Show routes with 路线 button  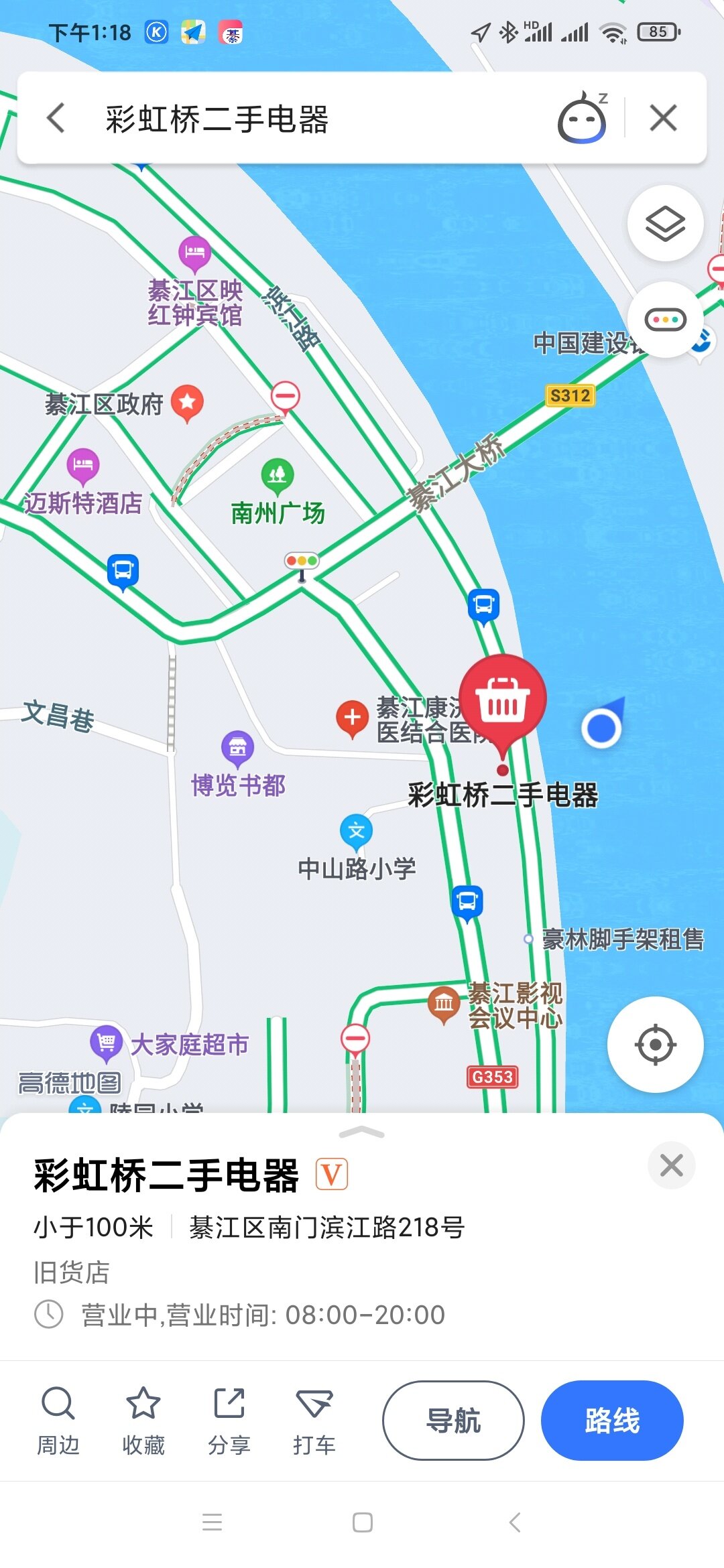(x=612, y=1420)
